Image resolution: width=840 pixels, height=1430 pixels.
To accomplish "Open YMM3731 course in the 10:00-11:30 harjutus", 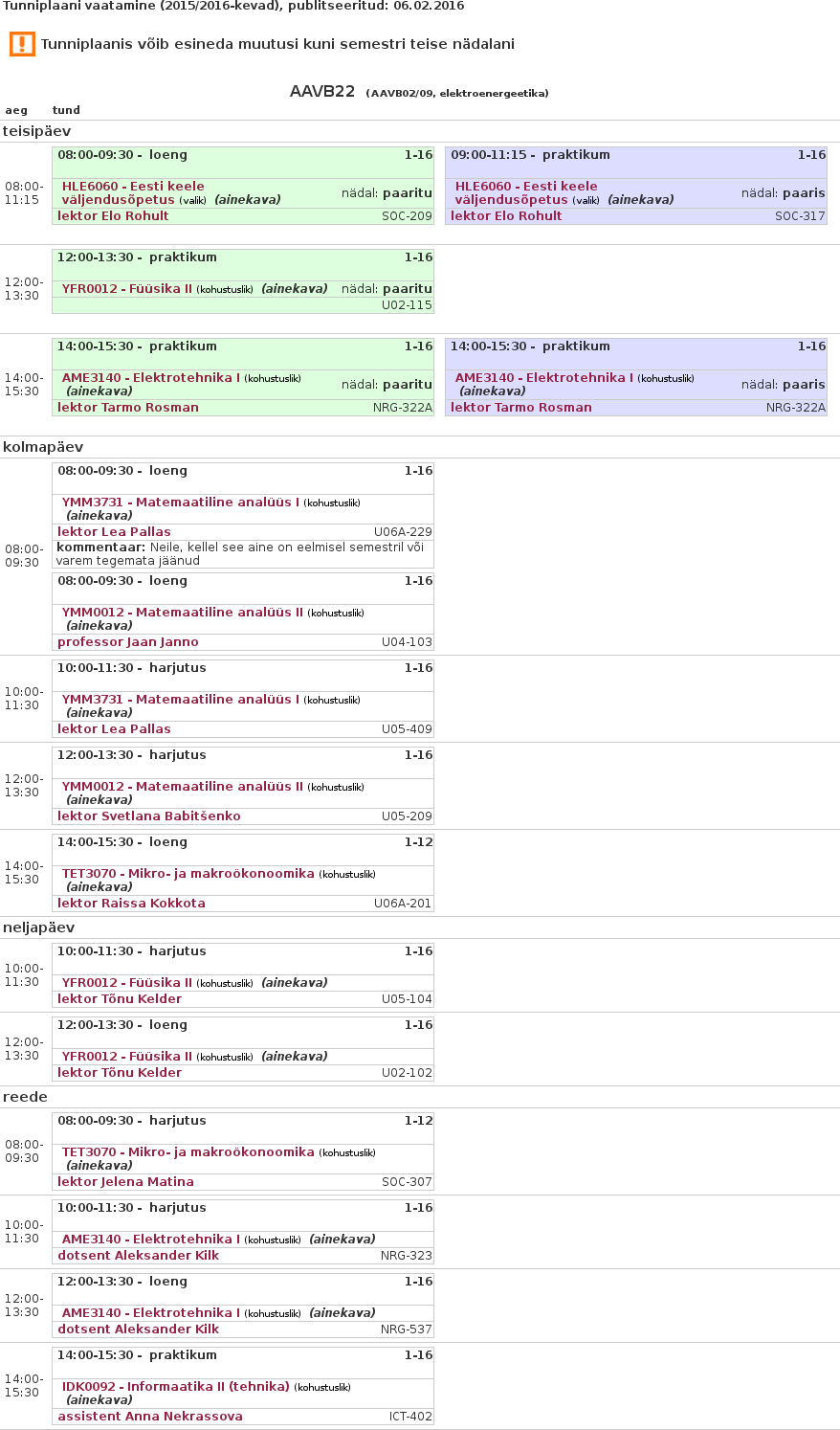I will 180,700.
